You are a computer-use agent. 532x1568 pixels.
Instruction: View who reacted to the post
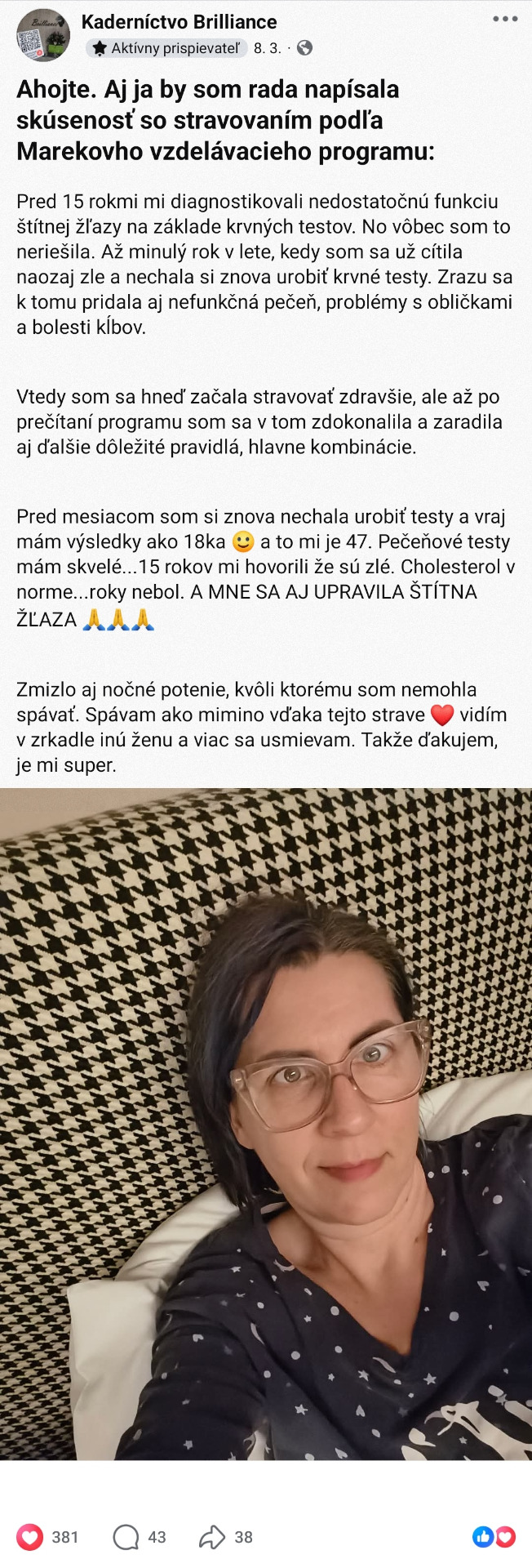(x=494, y=1536)
